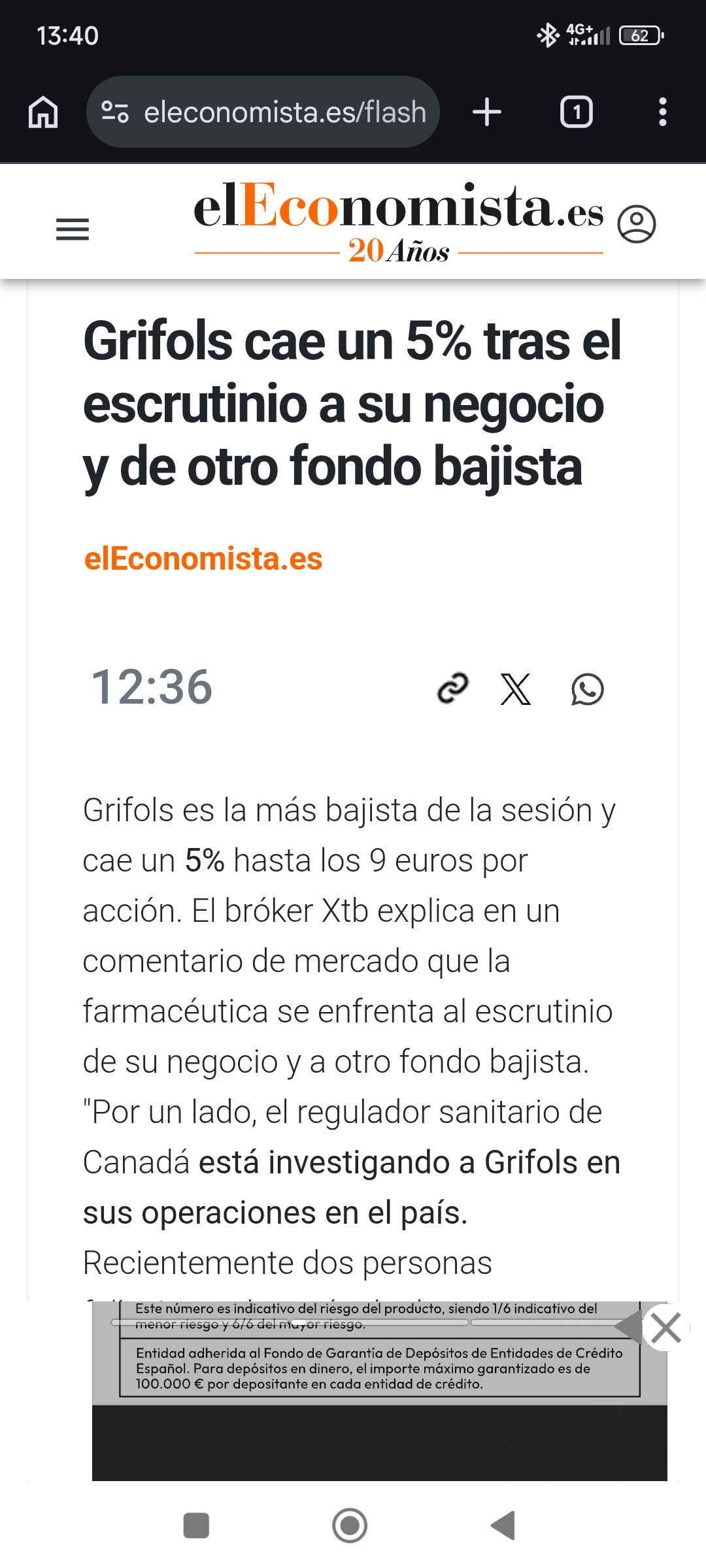Open the user account profile icon
Screen dimensions: 706x1568
coord(636,224)
